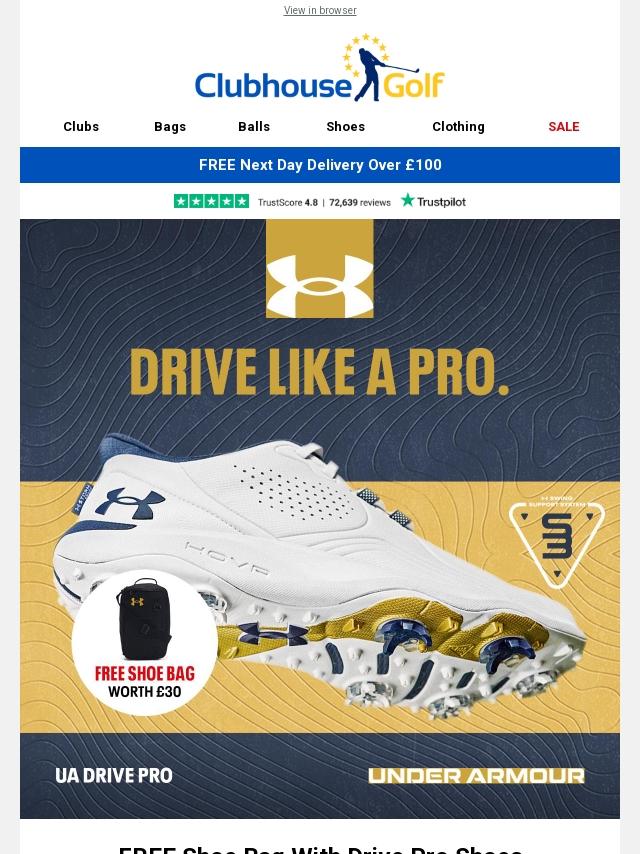This screenshot has width=640, height=854.
Task: Tap the Clubhouse Golf logo
Action: 320,70
